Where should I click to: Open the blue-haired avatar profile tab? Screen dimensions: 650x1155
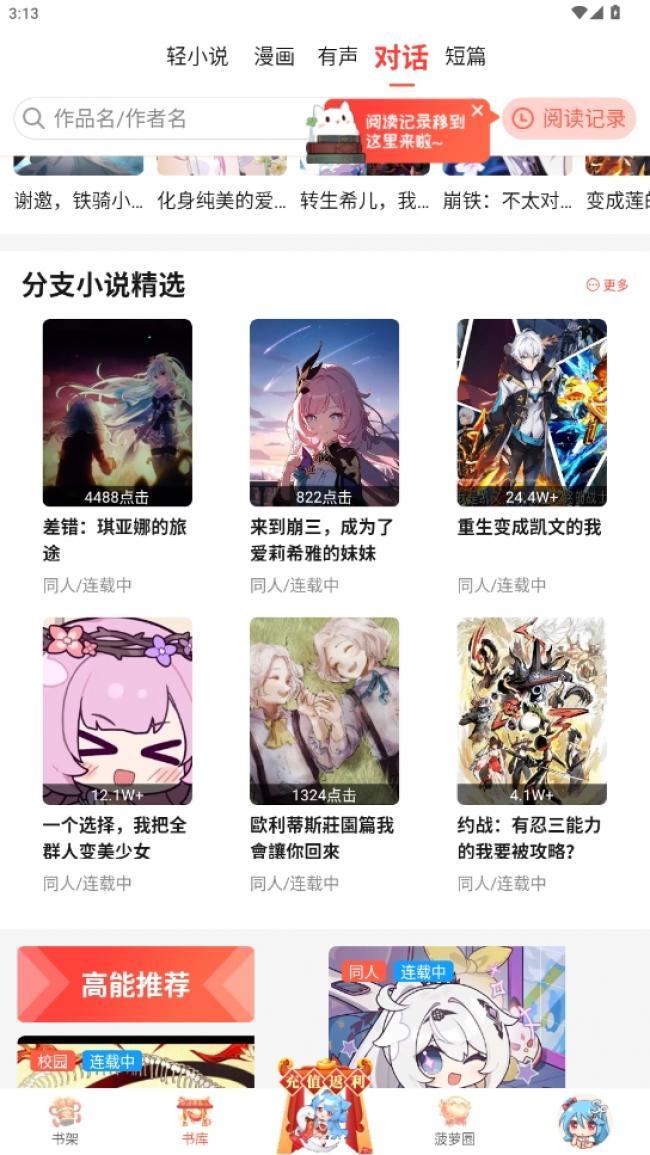[584, 1121]
